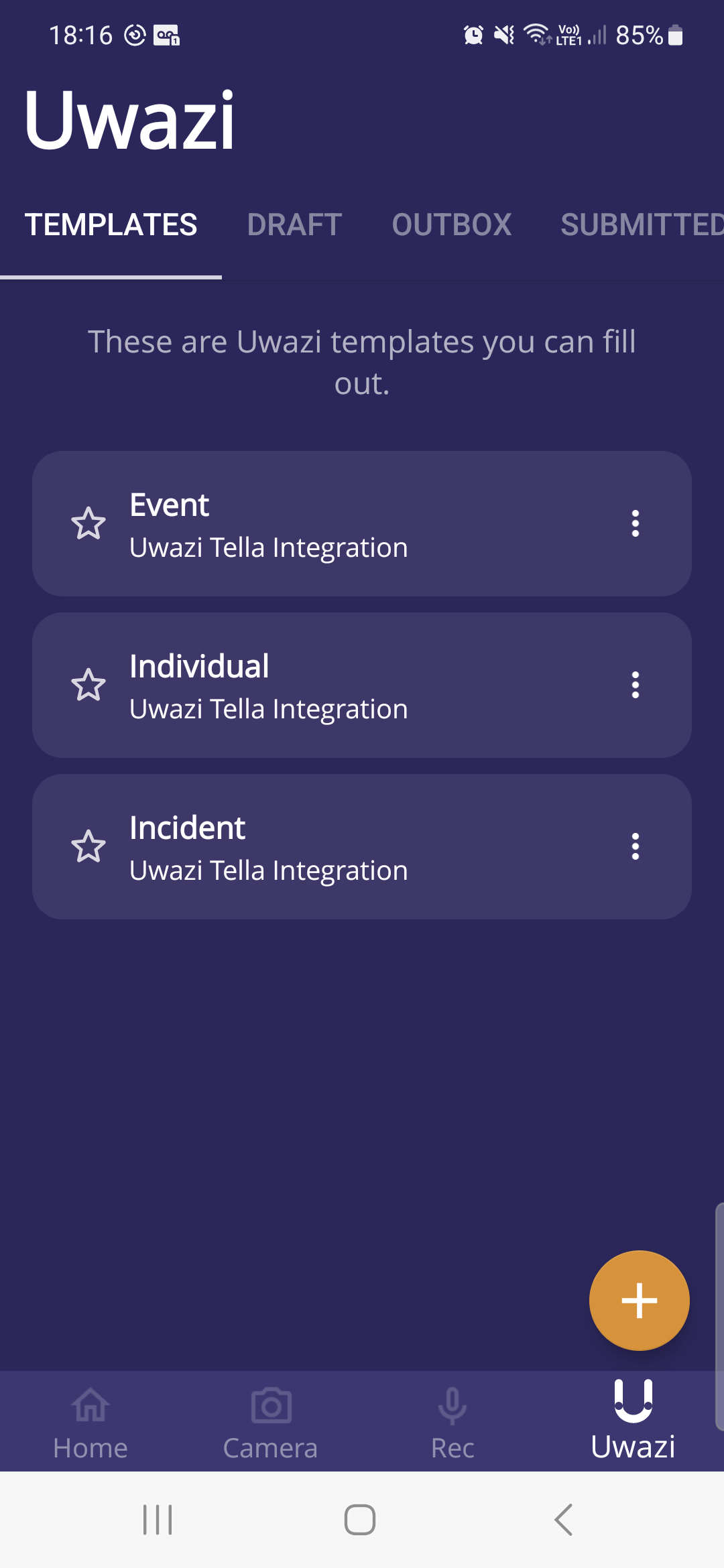The height and width of the screenshot is (1568, 724).
Task: Switch to the Outbox tab
Action: [452, 225]
